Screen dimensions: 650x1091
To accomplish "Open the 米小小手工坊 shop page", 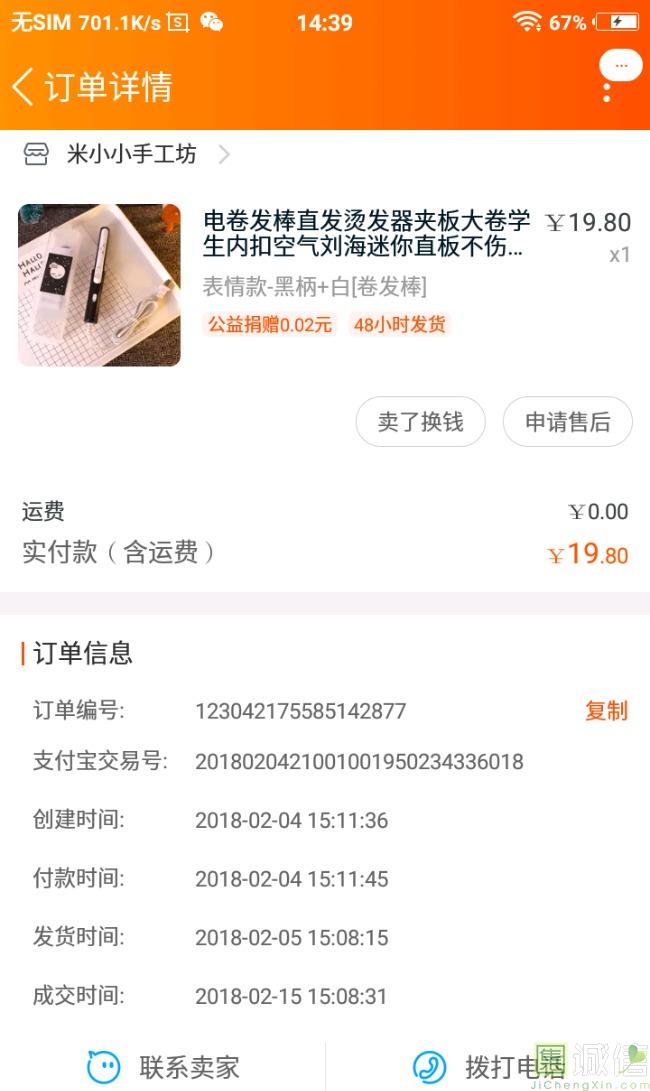I will (x=130, y=155).
